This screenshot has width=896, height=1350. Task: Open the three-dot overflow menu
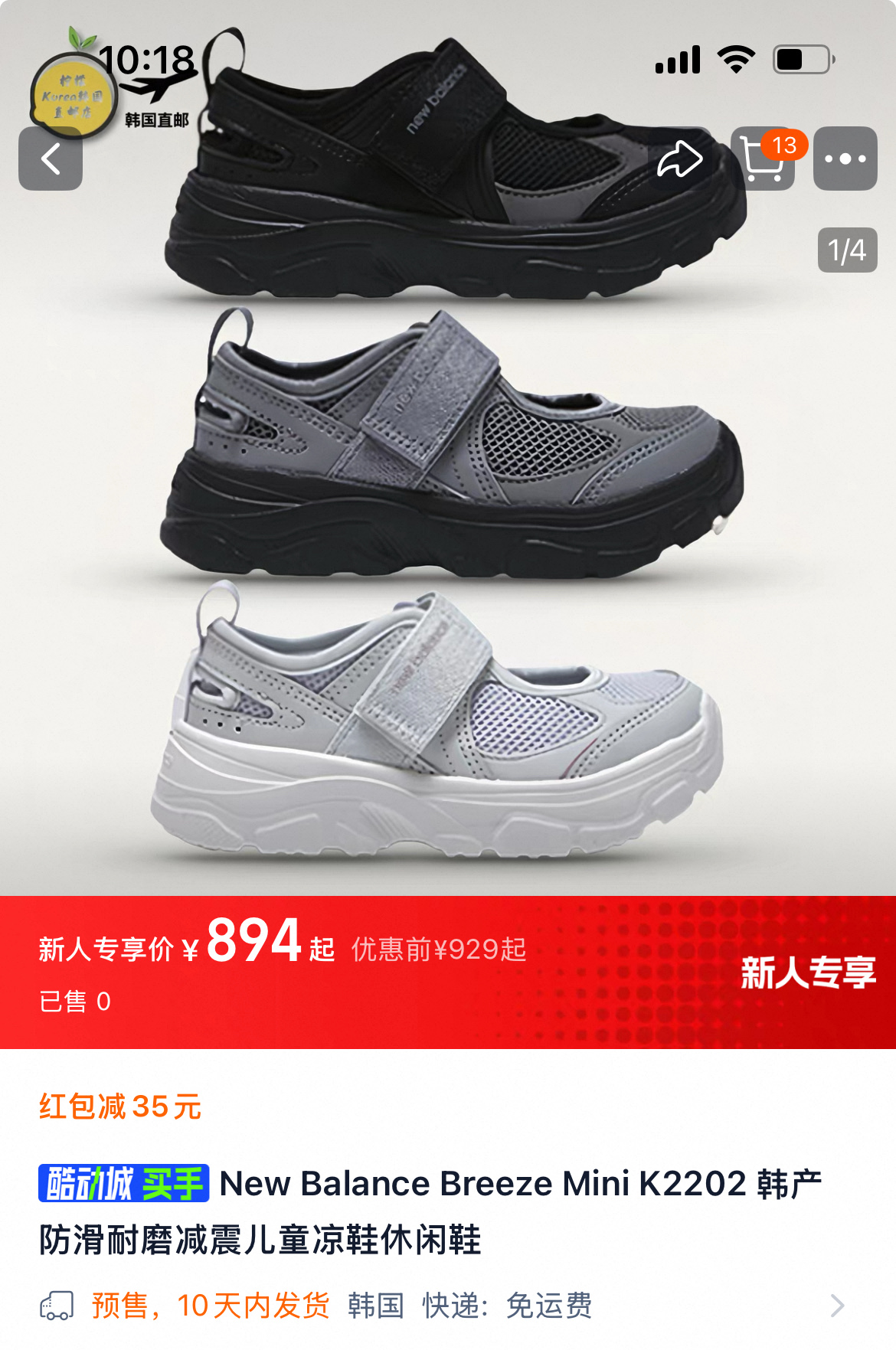845,159
